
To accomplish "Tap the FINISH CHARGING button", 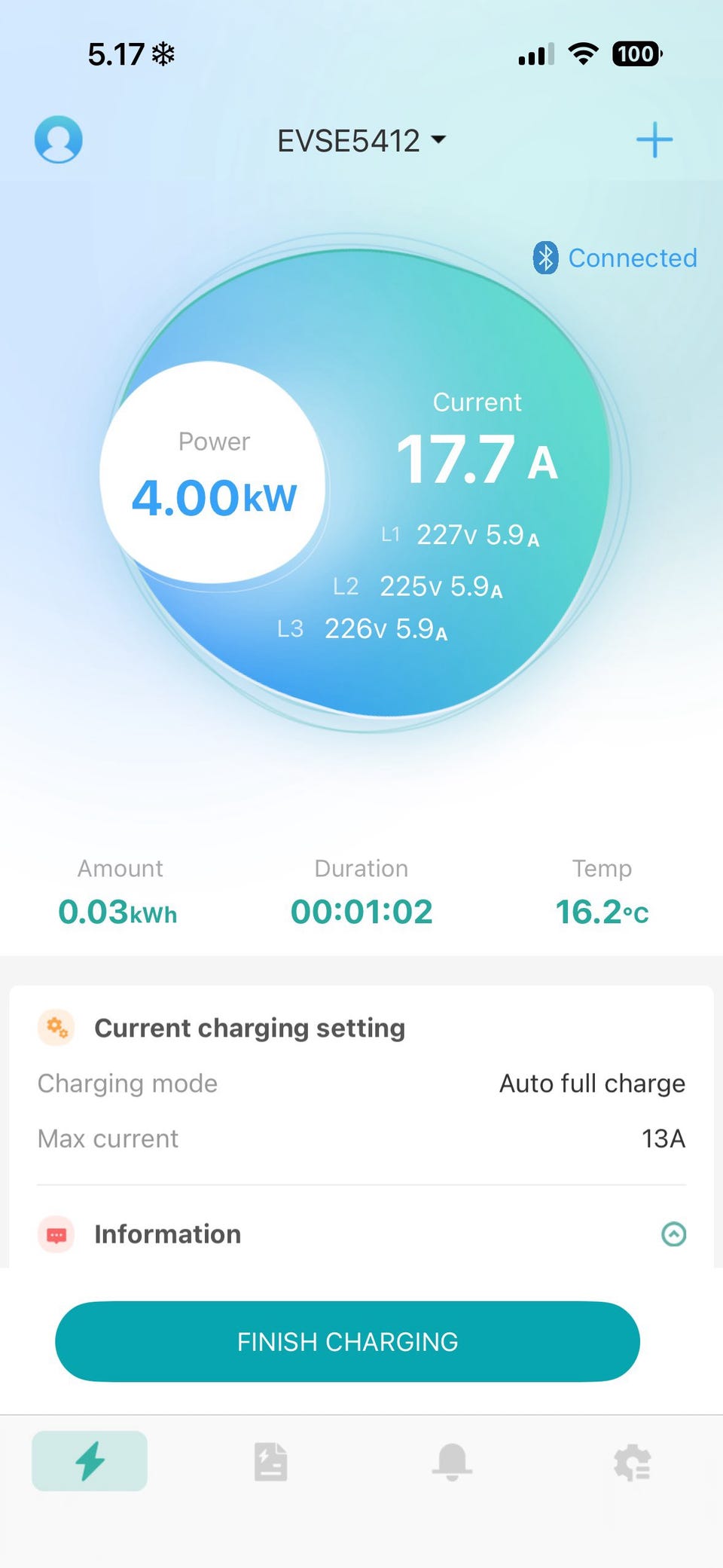I will (x=347, y=1341).
